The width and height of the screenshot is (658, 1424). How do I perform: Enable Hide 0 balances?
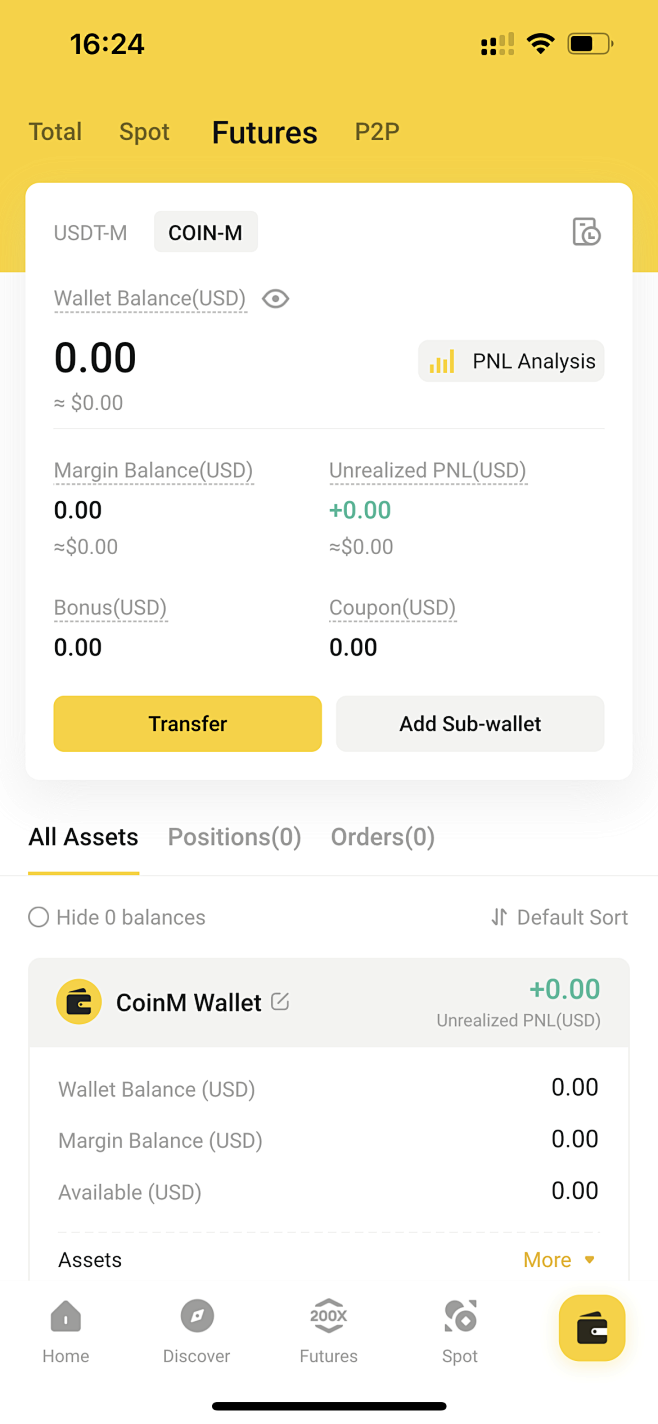(x=39, y=918)
